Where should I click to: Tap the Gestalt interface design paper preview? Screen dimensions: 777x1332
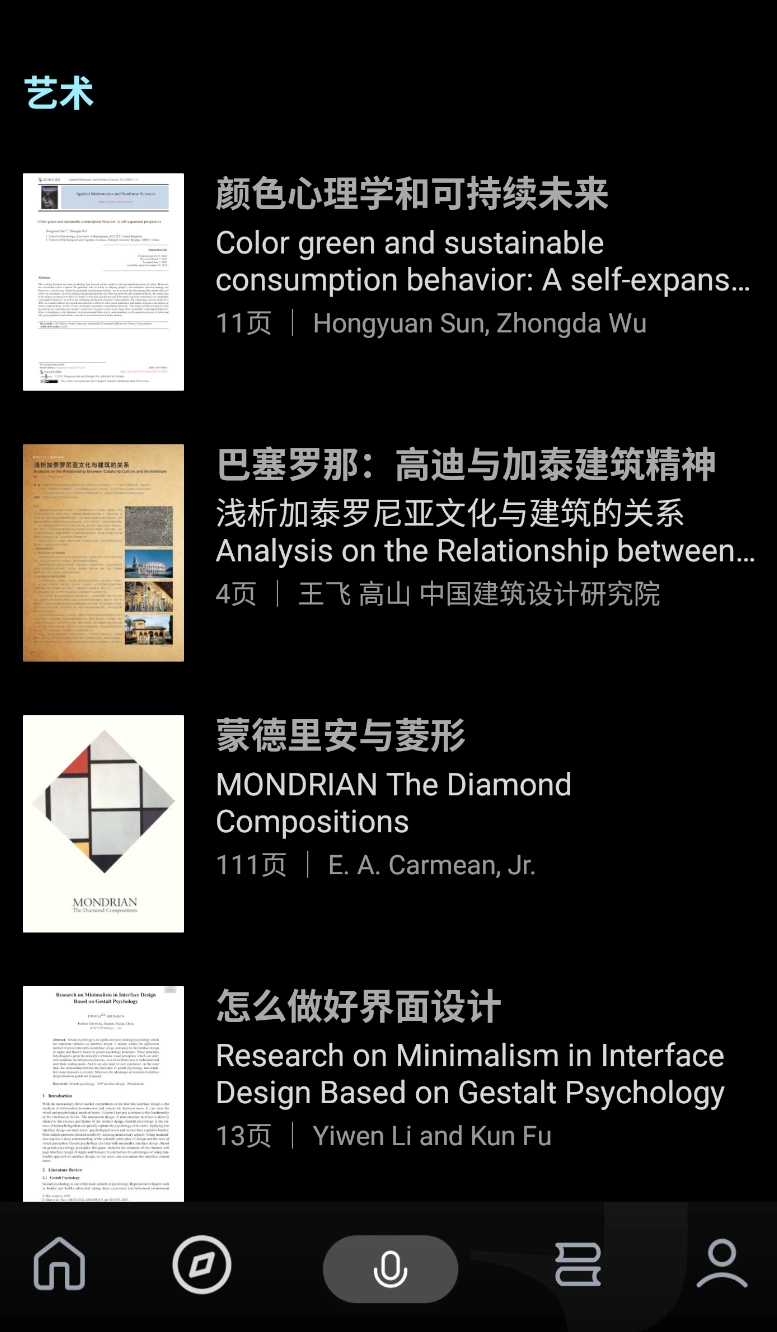point(103,1094)
